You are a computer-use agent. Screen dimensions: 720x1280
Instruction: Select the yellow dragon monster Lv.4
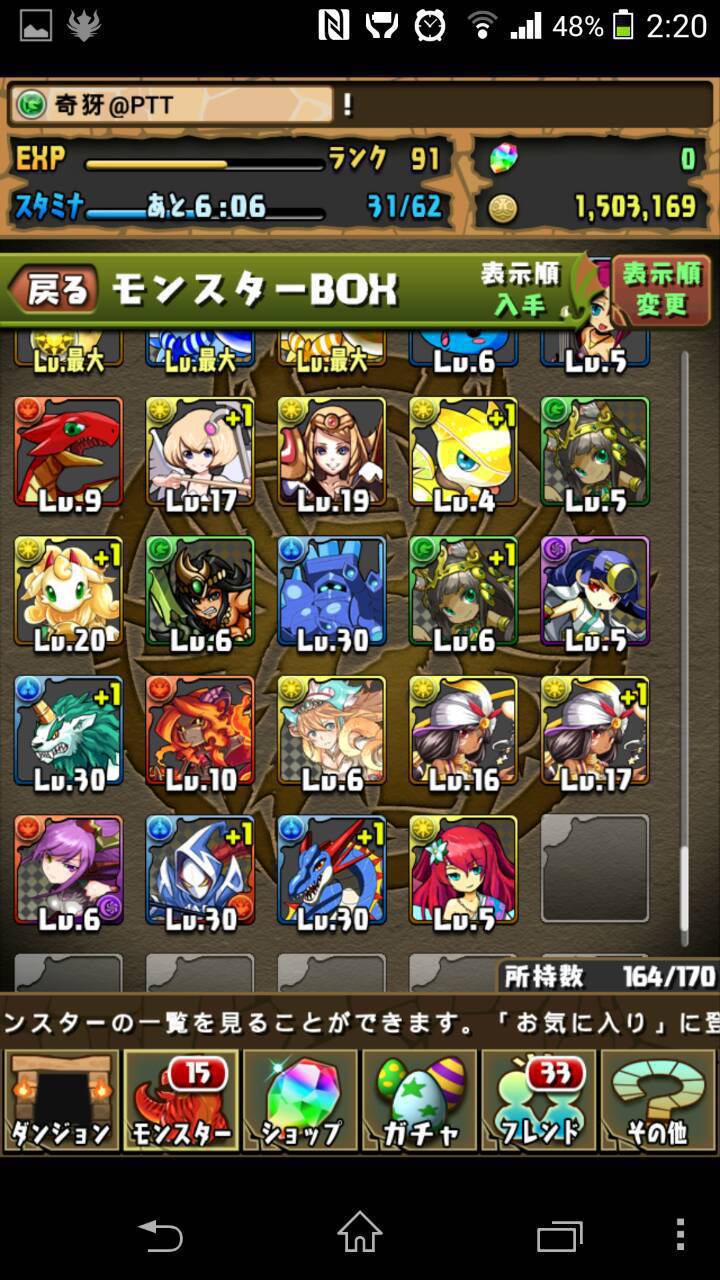tap(464, 452)
